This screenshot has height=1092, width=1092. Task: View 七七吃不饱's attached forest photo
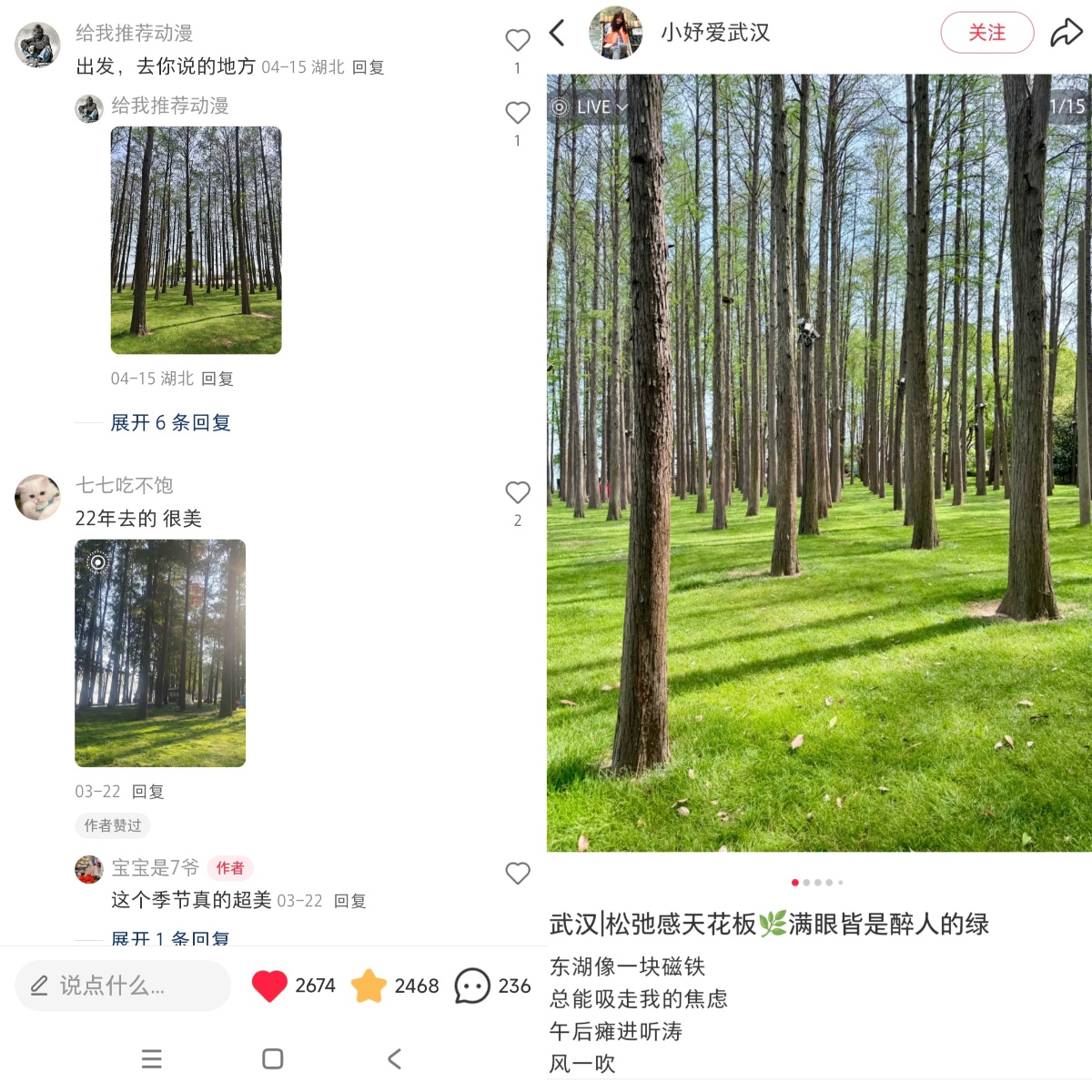(x=160, y=652)
